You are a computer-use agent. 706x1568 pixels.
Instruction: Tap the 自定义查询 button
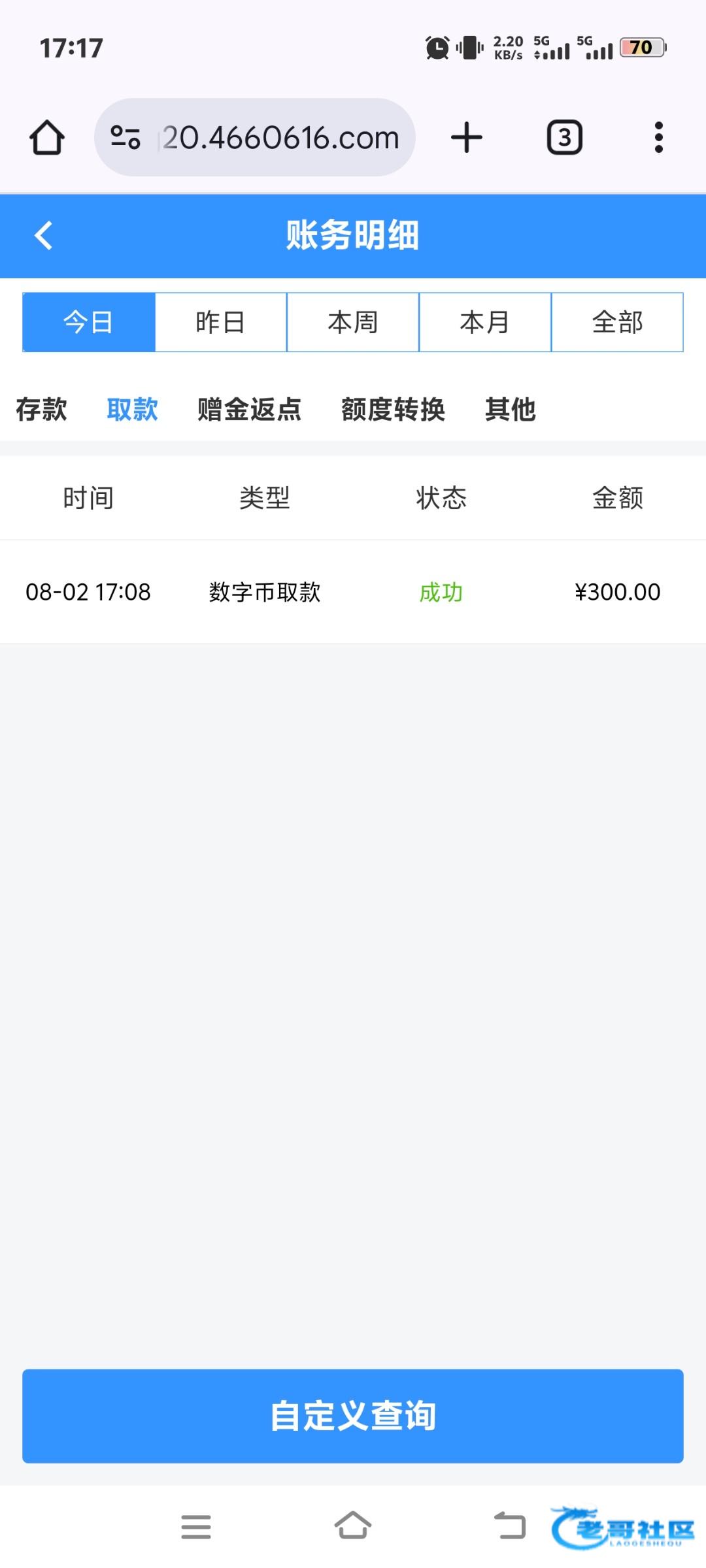(353, 1416)
